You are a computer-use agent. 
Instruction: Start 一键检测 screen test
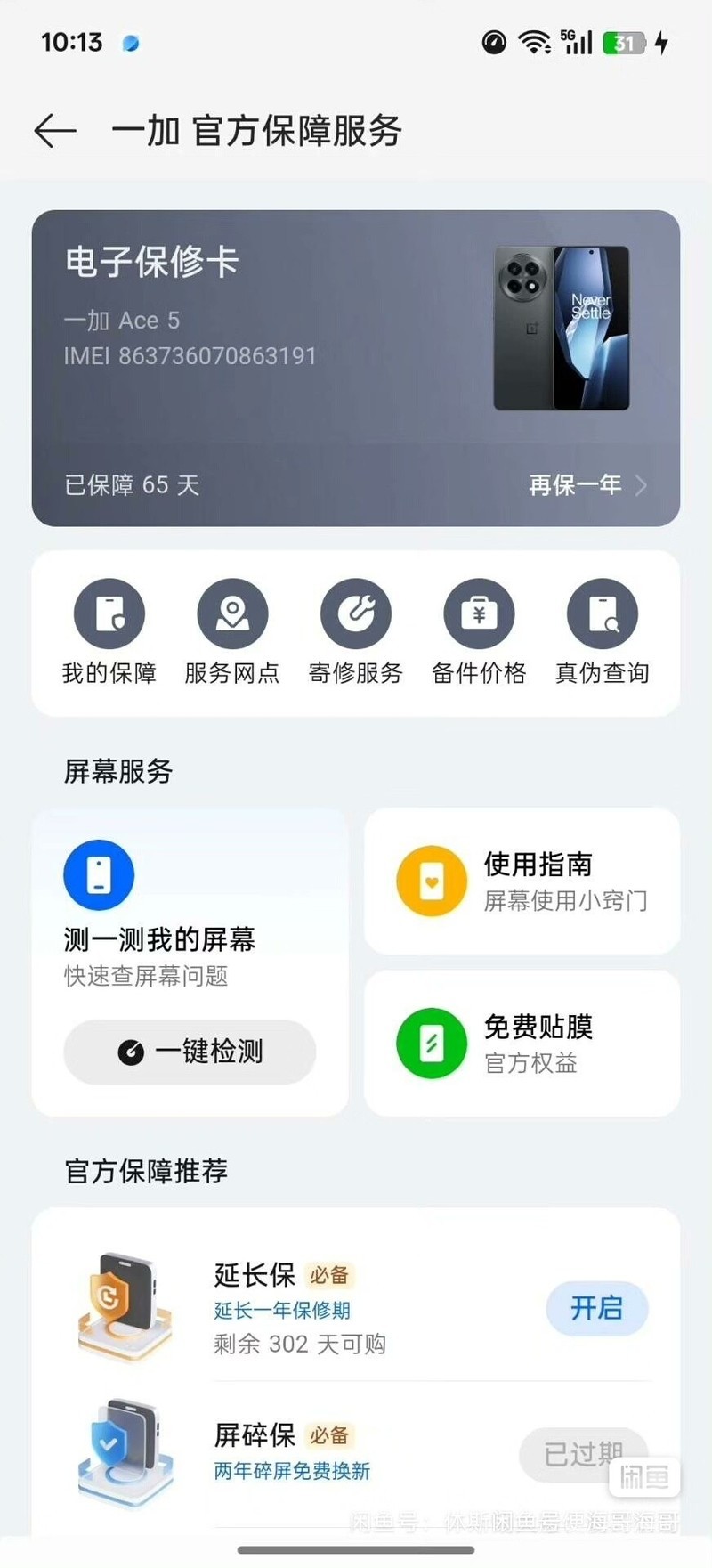[190, 1052]
